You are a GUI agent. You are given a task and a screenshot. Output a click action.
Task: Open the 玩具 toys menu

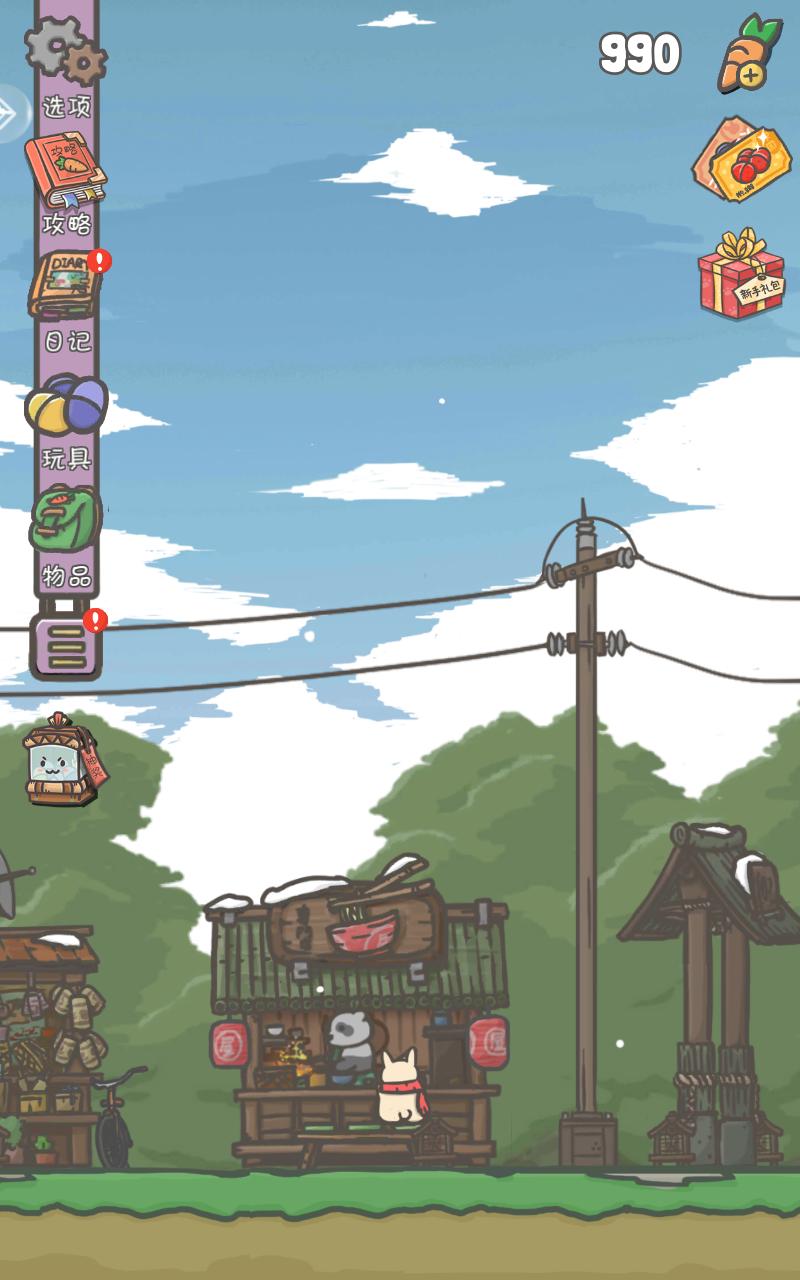pos(66,405)
